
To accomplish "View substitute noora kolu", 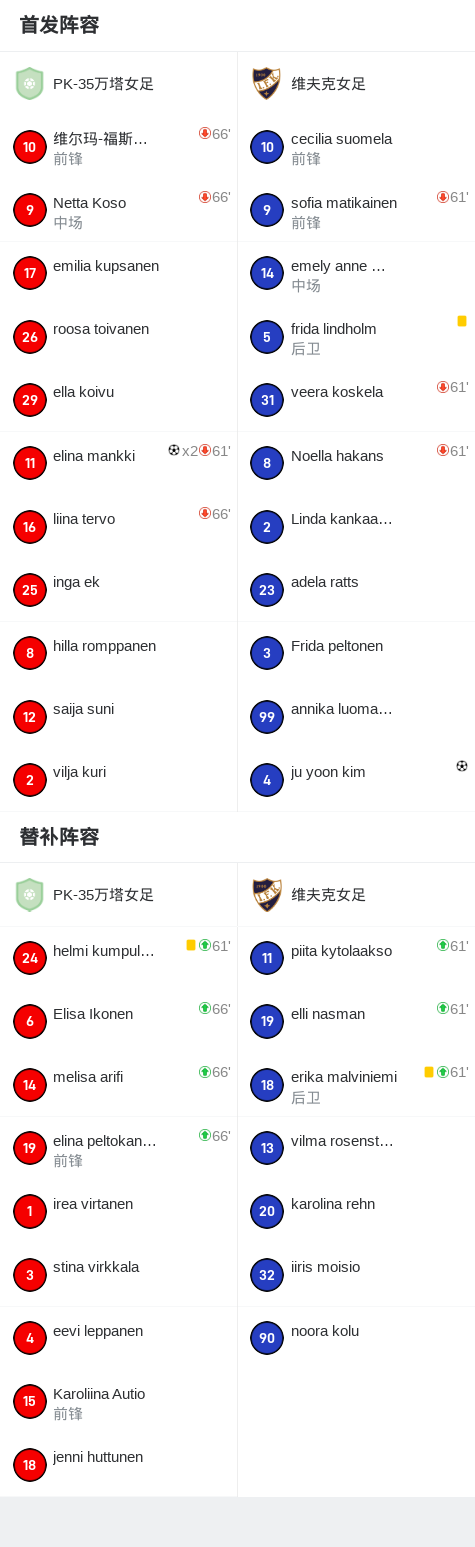I will coord(356,1338).
